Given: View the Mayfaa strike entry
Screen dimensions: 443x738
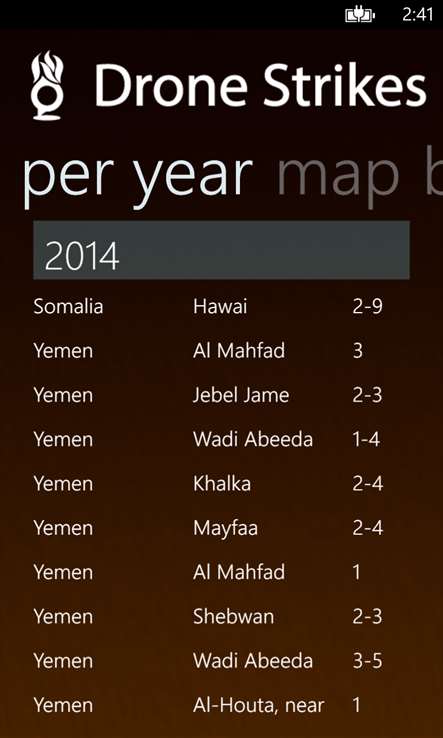Looking at the screenshot, I should coord(221,528).
